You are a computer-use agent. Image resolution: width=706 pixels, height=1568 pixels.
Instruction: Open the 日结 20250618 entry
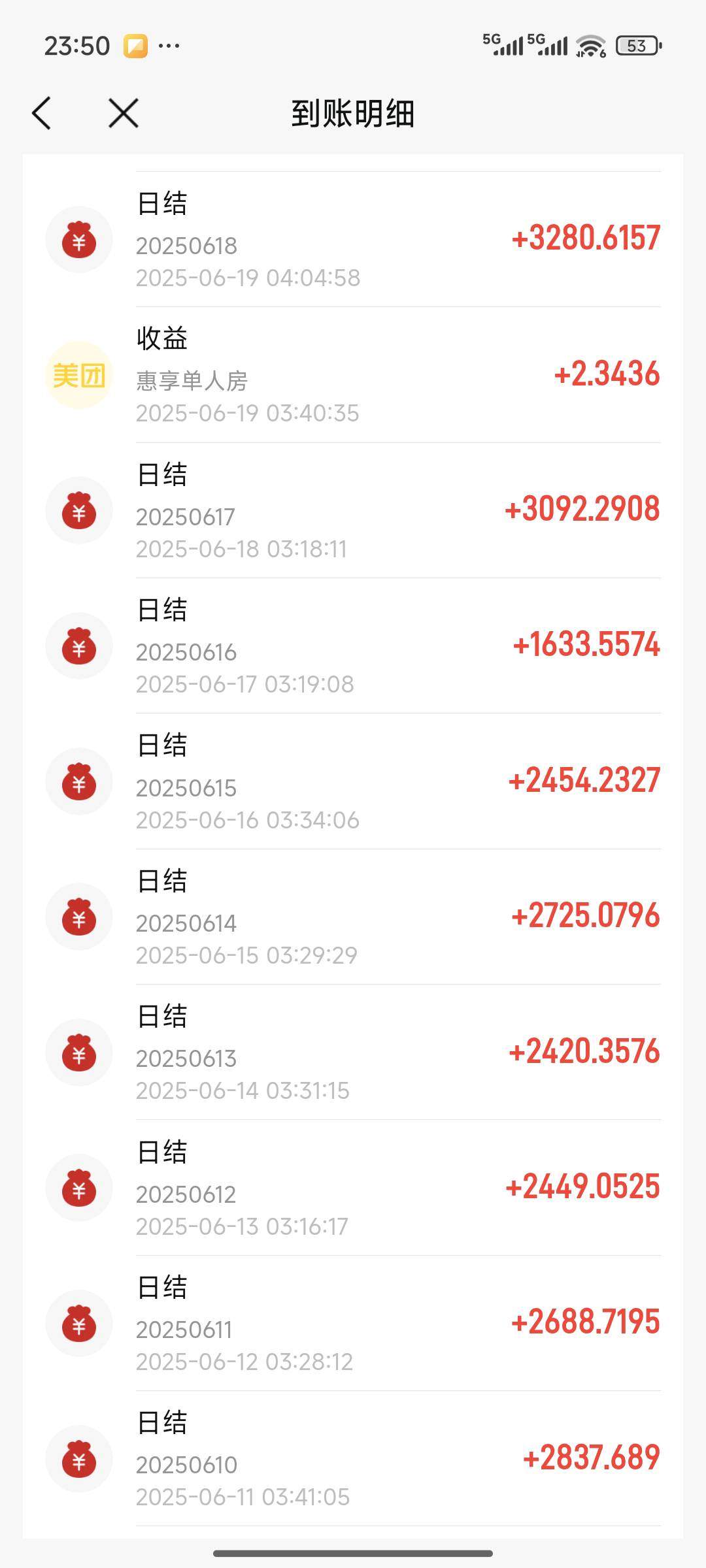click(353, 239)
